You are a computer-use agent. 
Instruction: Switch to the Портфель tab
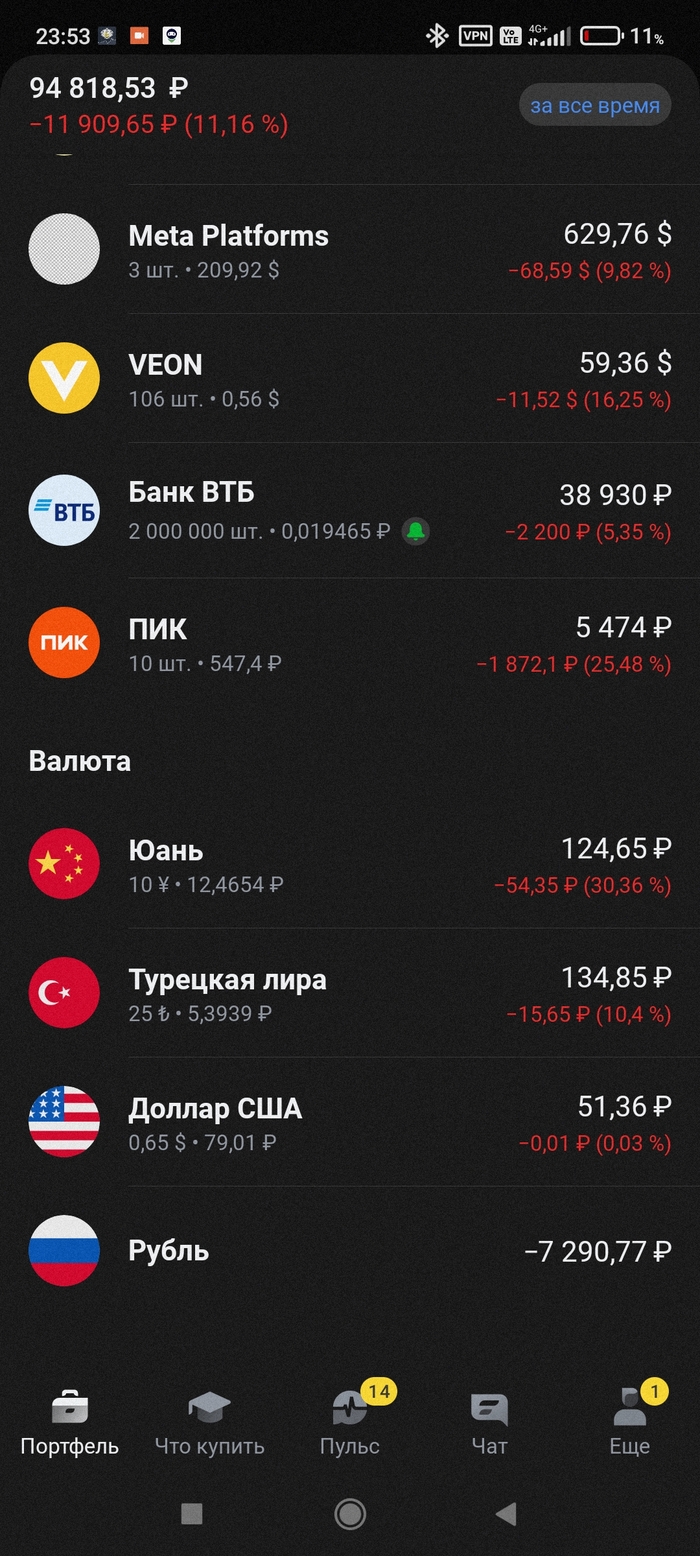pyautogui.click(x=70, y=1423)
